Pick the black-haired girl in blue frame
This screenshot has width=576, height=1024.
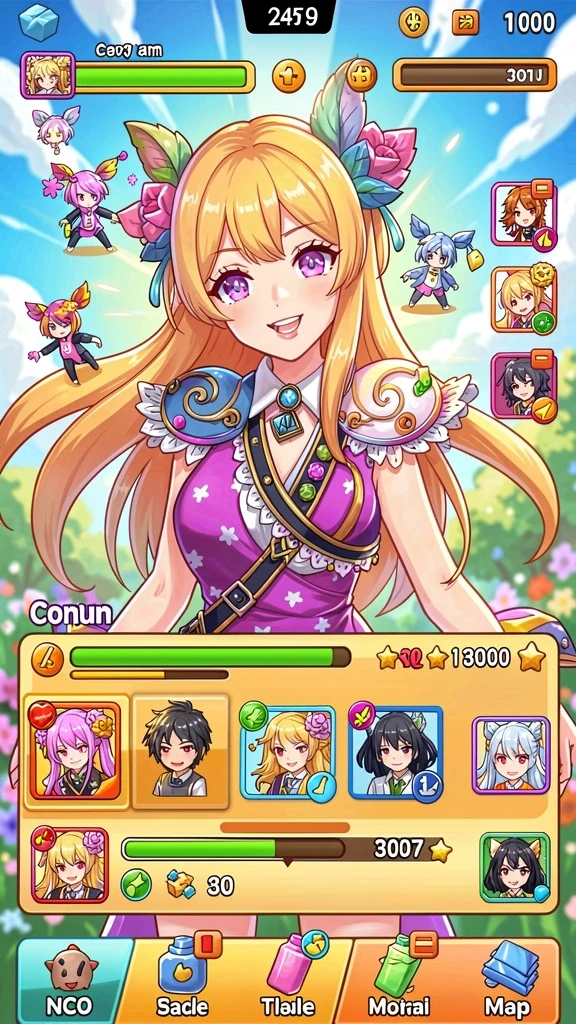(396, 752)
